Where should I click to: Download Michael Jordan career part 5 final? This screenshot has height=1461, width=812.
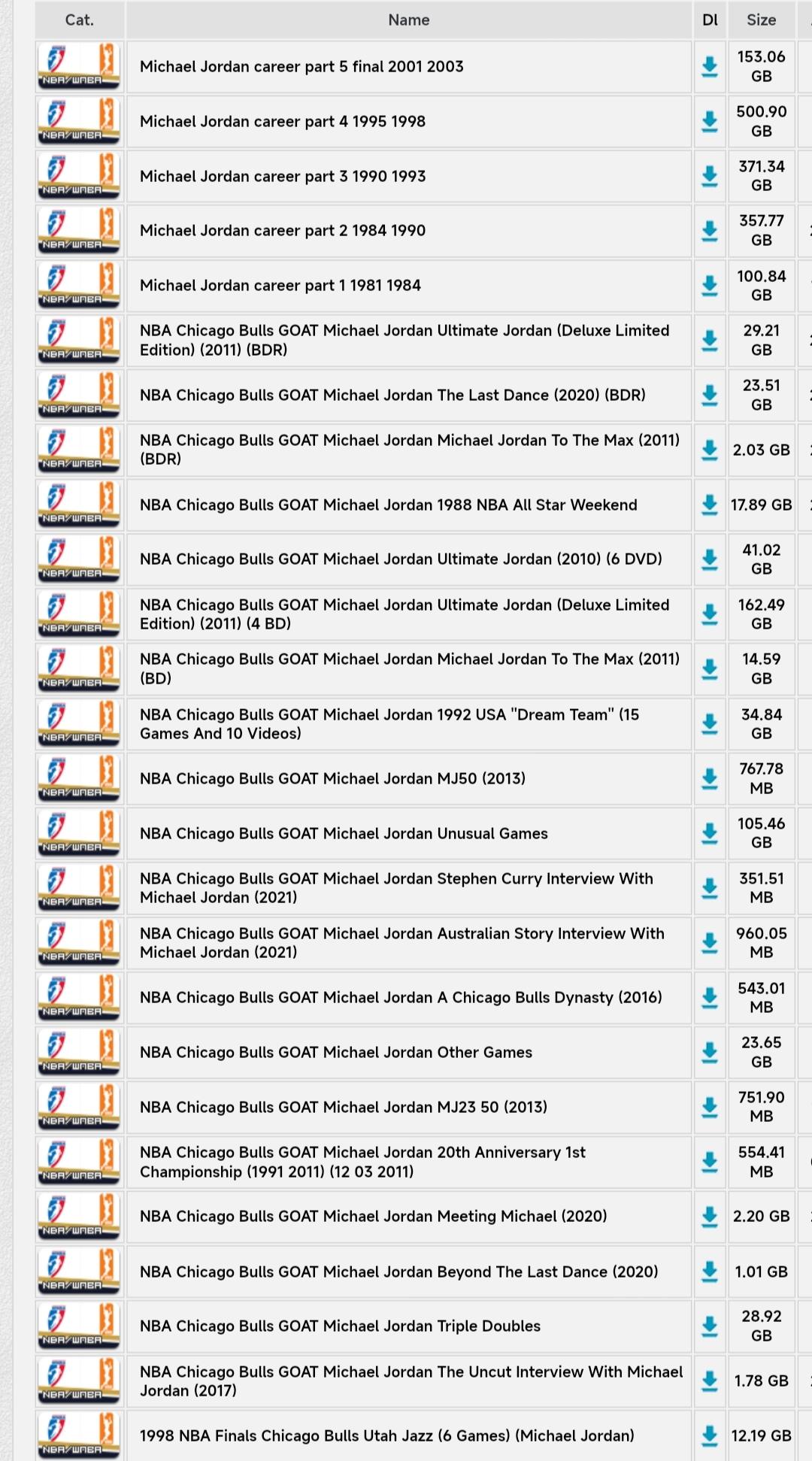709,67
